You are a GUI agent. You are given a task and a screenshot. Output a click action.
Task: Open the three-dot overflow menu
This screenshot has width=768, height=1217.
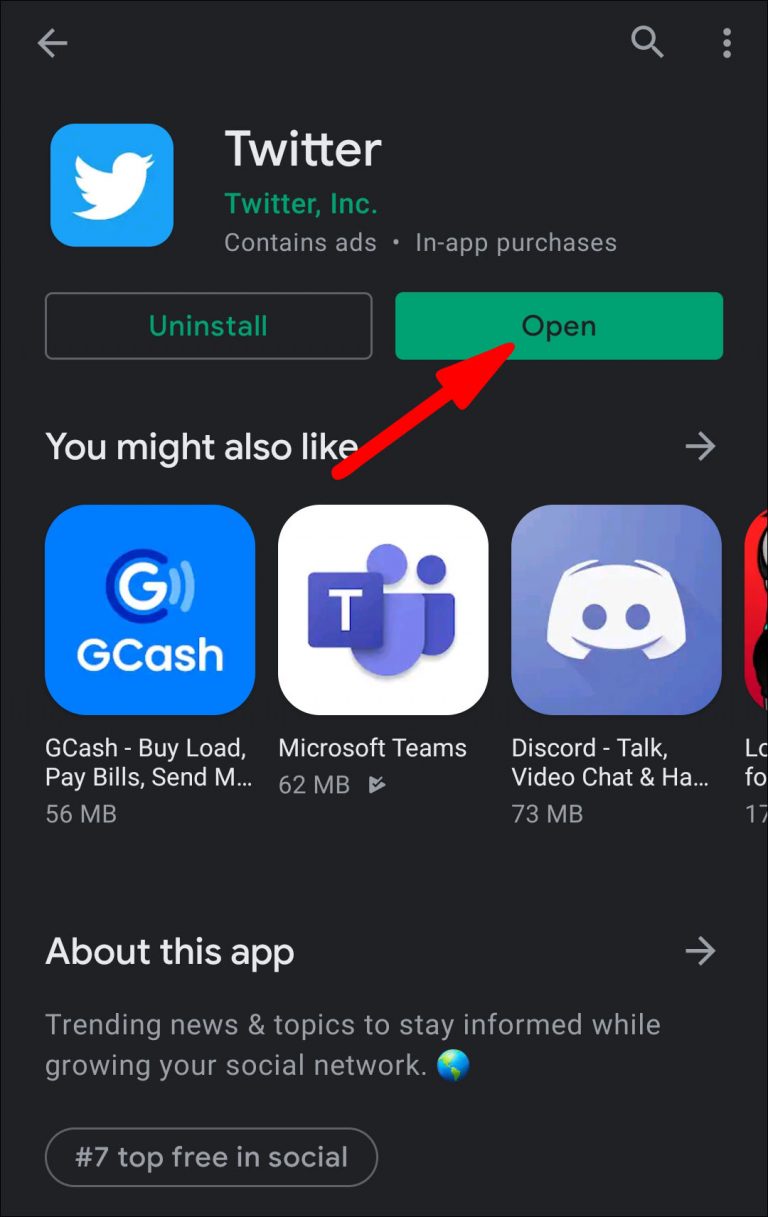(726, 42)
